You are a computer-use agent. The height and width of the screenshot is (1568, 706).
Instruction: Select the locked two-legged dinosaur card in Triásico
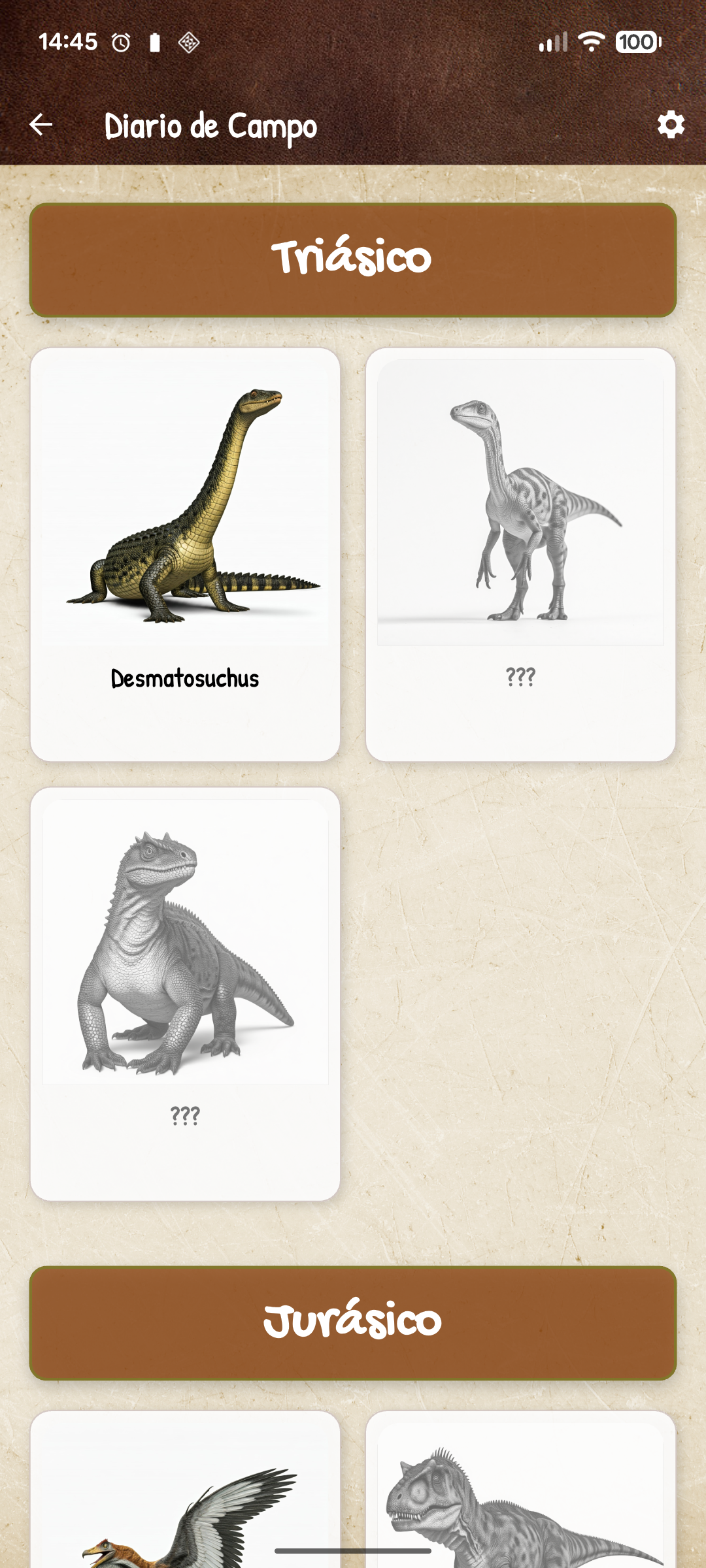(520, 554)
